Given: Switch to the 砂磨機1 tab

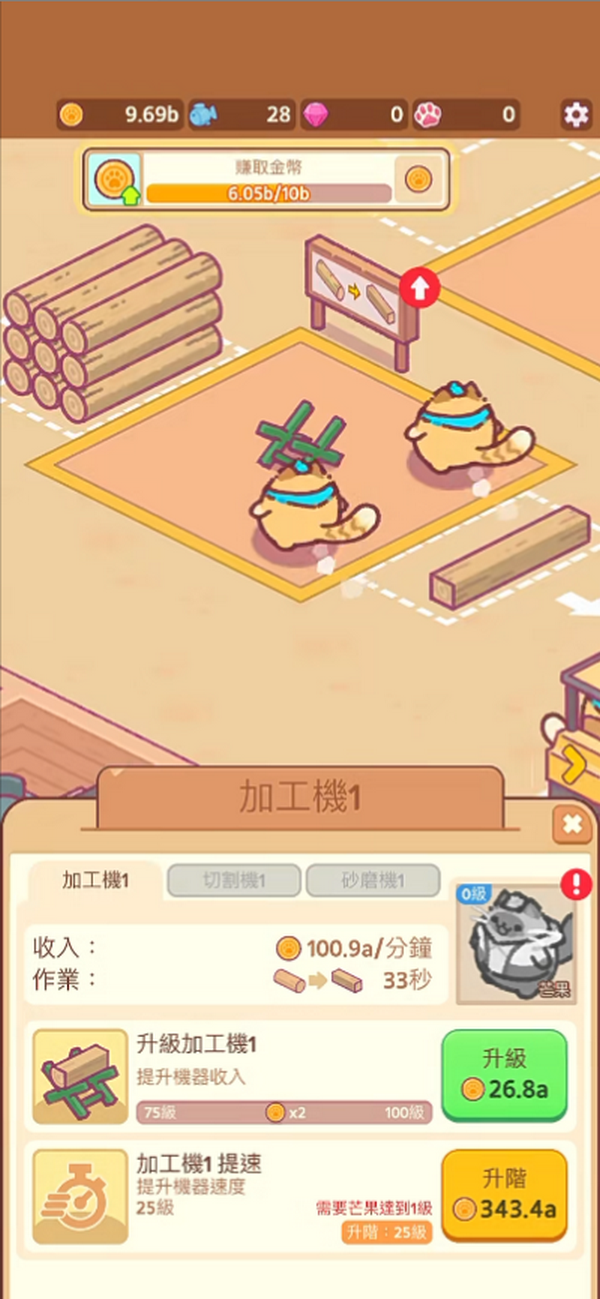Looking at the screenshot, I should coord(373,881).
